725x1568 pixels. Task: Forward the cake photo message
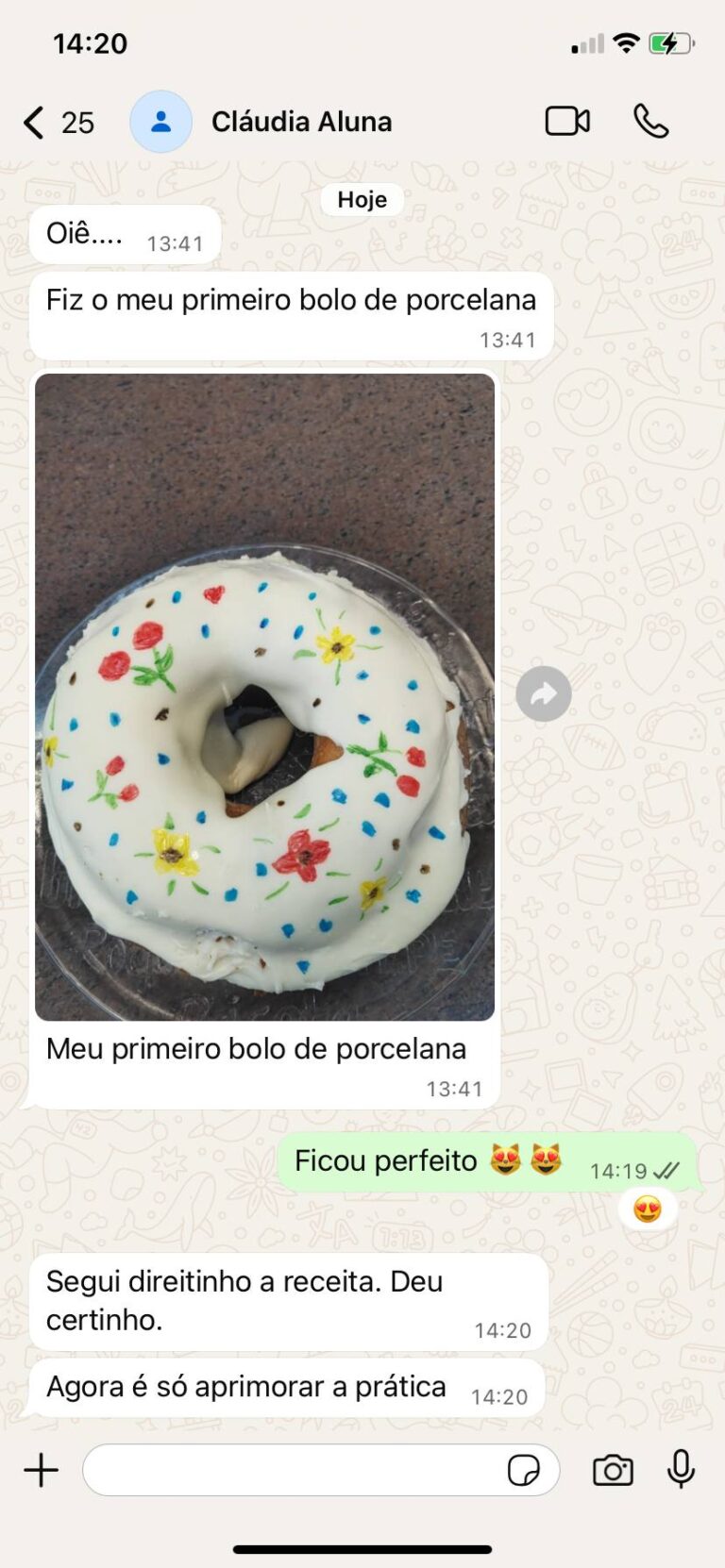544,694
